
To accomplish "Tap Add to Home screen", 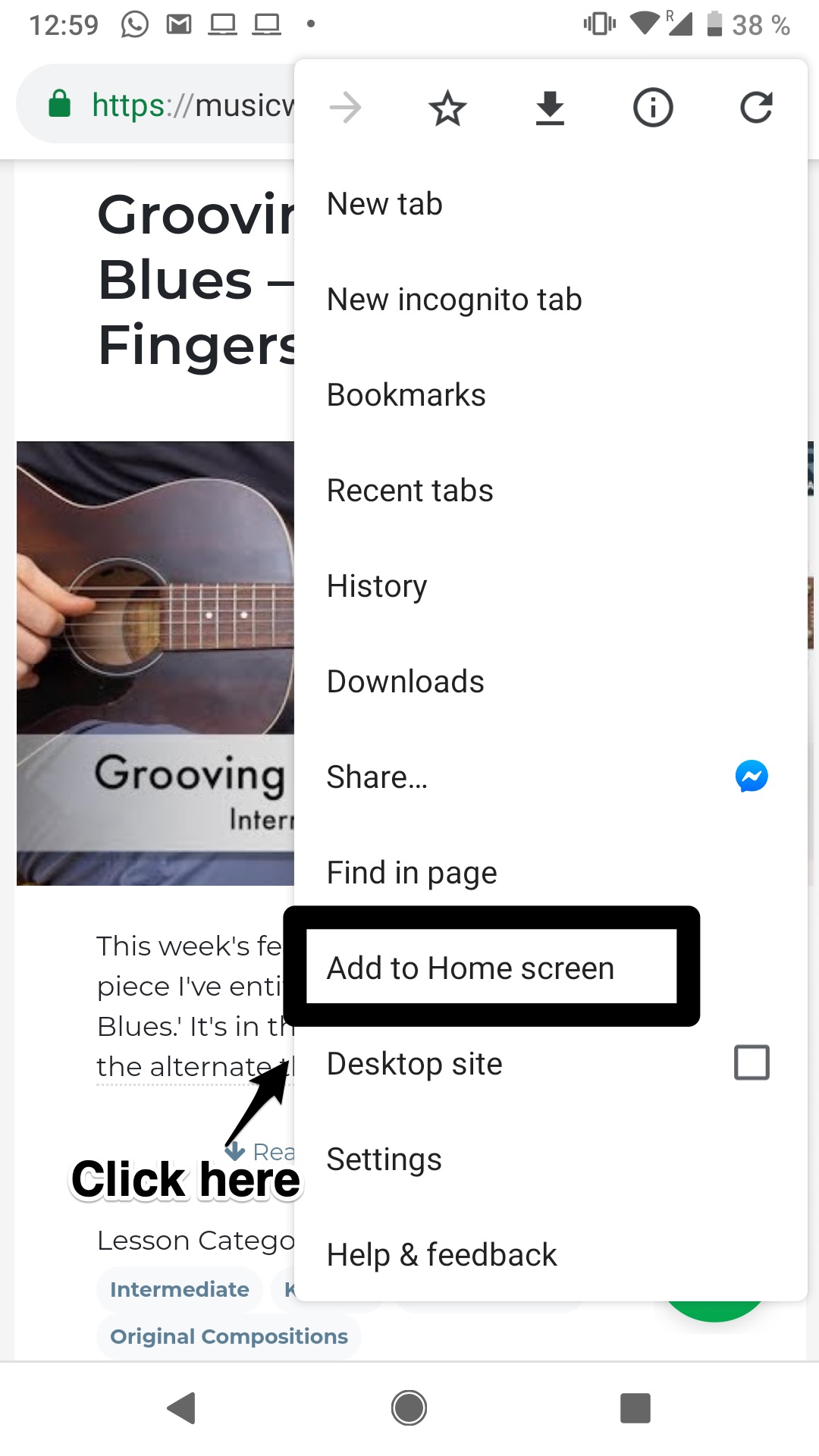I will (470, 968).
